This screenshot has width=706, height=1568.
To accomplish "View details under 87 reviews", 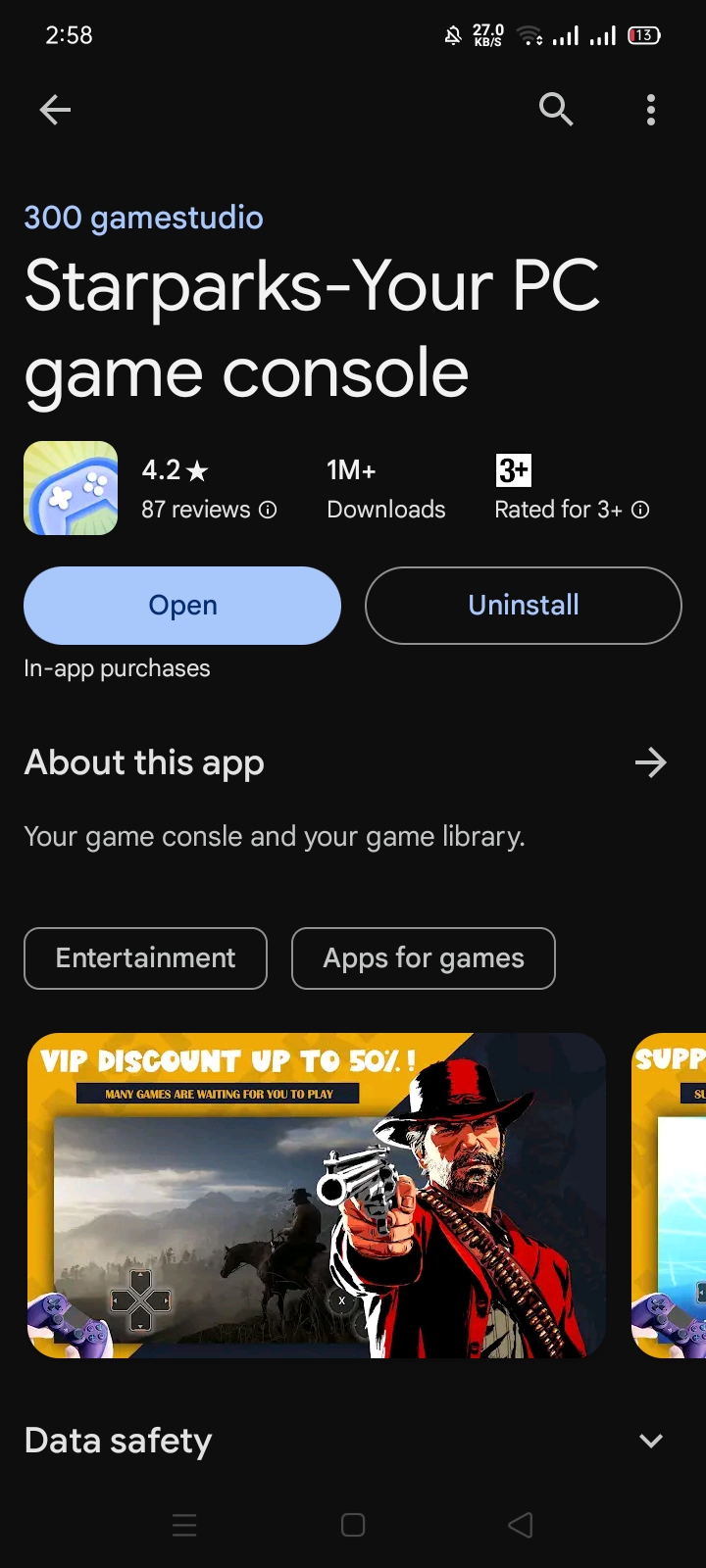I will tap(208, 510).
